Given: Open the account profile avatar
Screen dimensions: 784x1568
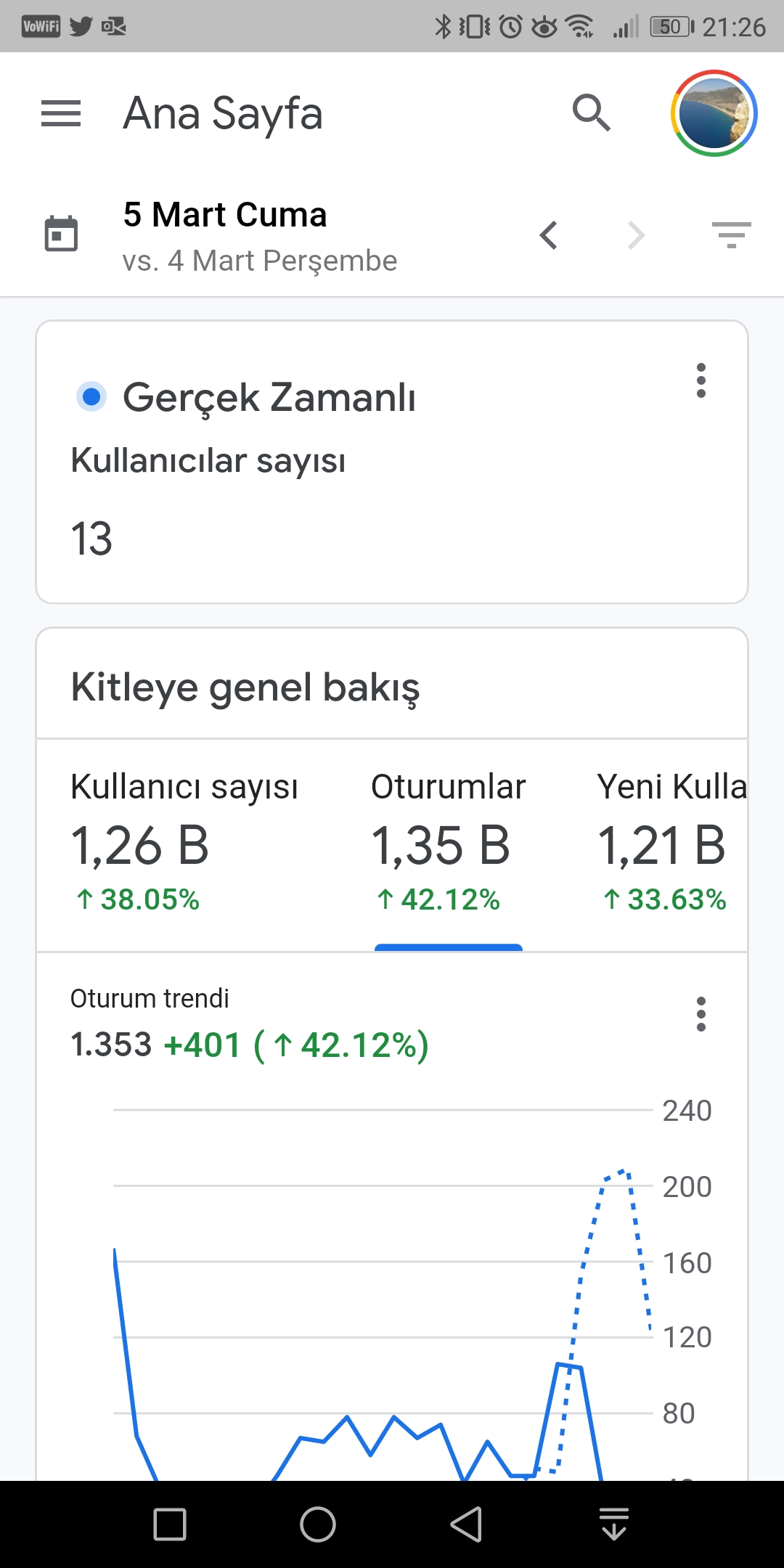Looking at the screenshot, I should 714,113.
